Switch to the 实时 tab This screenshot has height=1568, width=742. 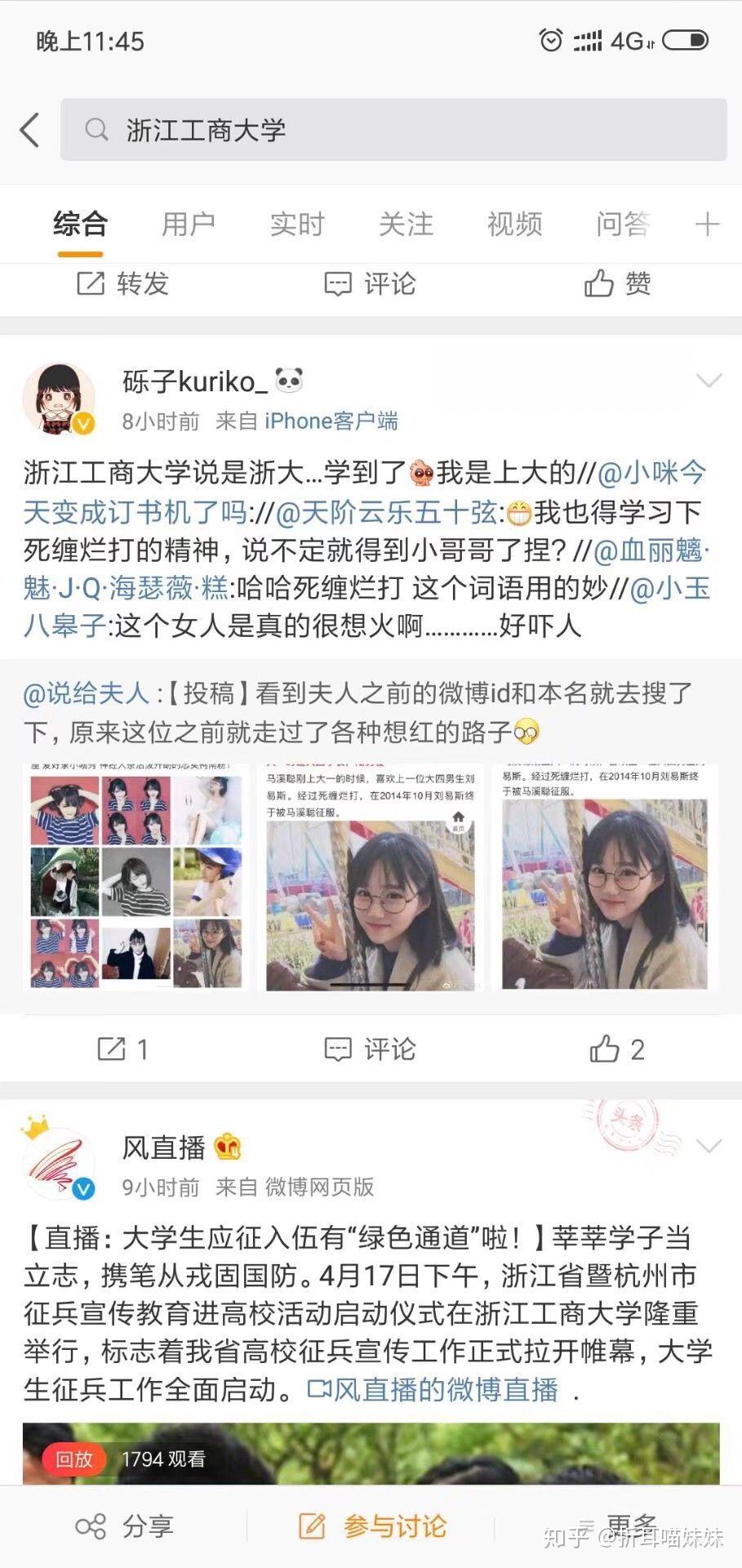tap(297, 224)
